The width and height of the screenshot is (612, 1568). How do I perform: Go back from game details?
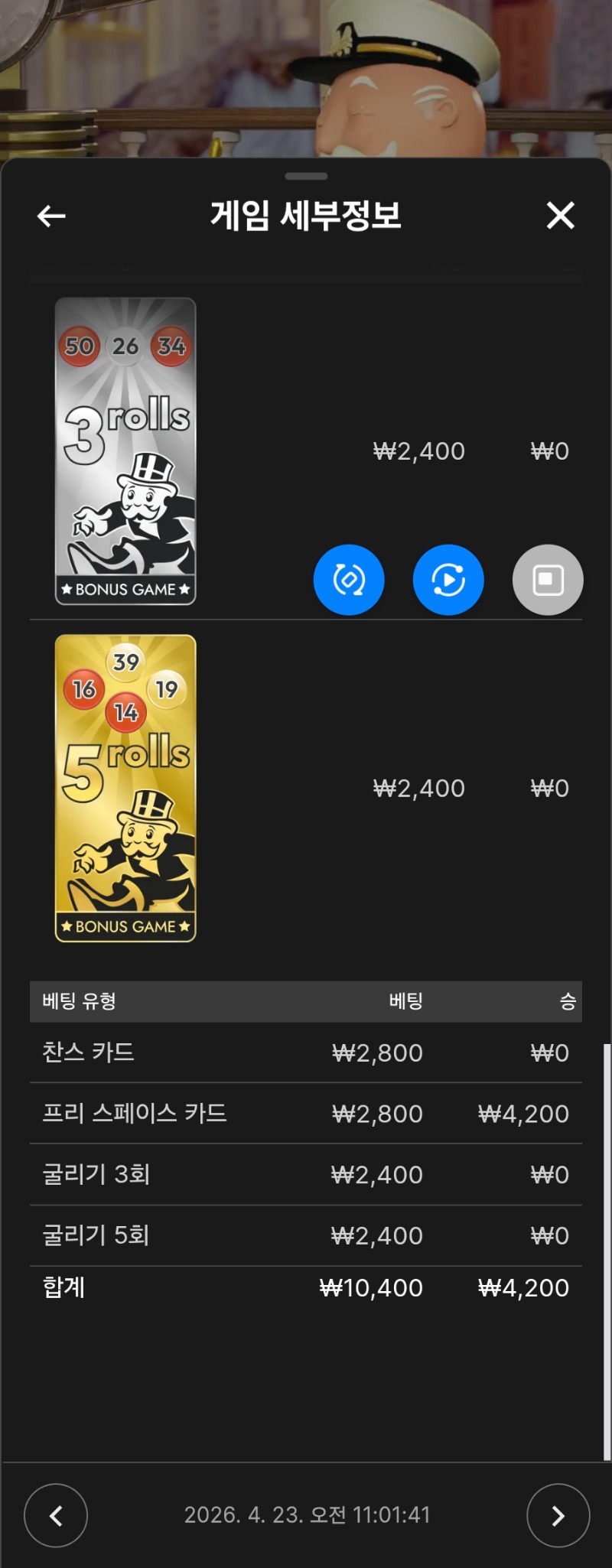click(x=51, y=216)
